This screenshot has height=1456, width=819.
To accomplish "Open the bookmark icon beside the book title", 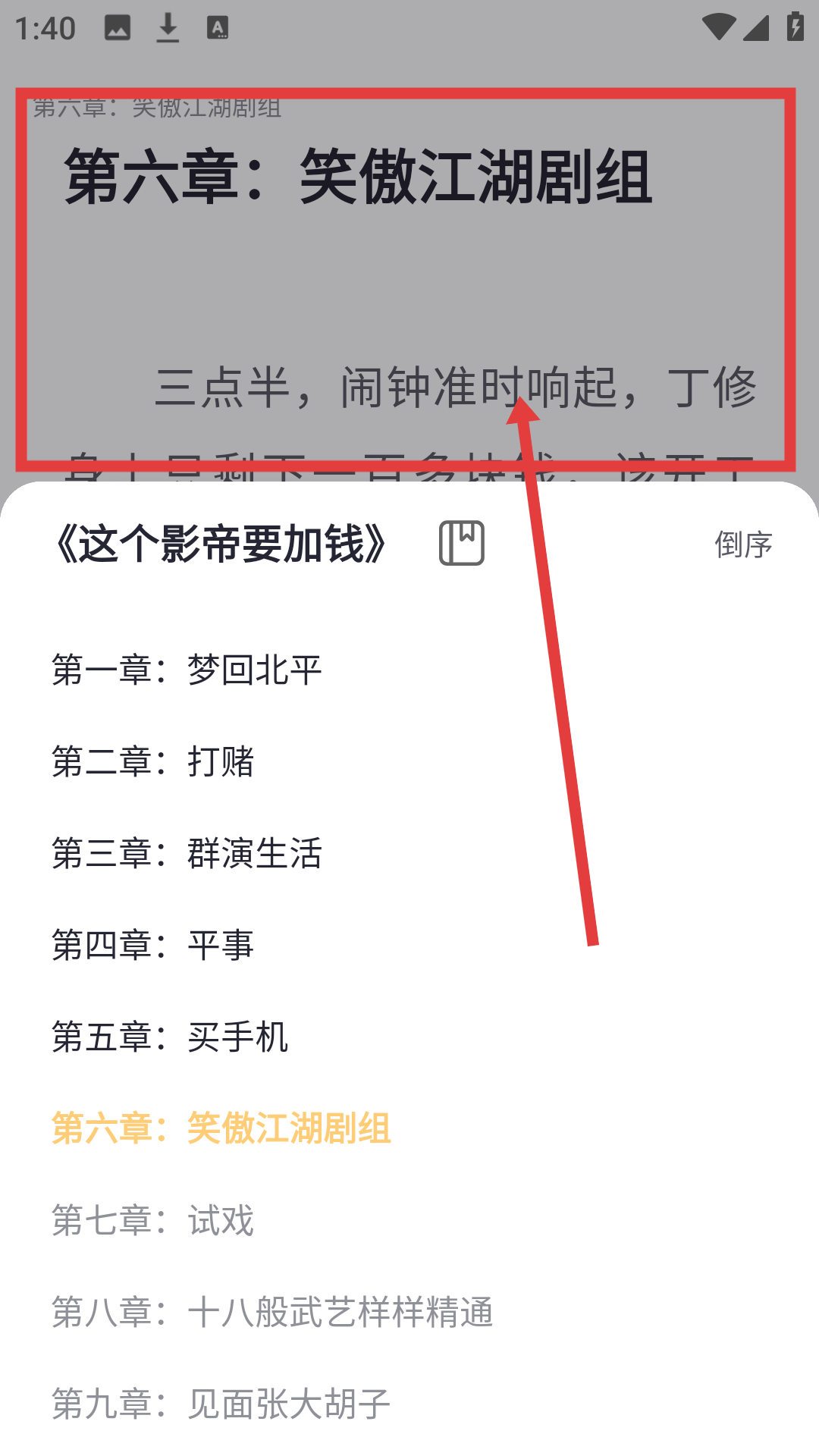I will [x=461, y=543].
